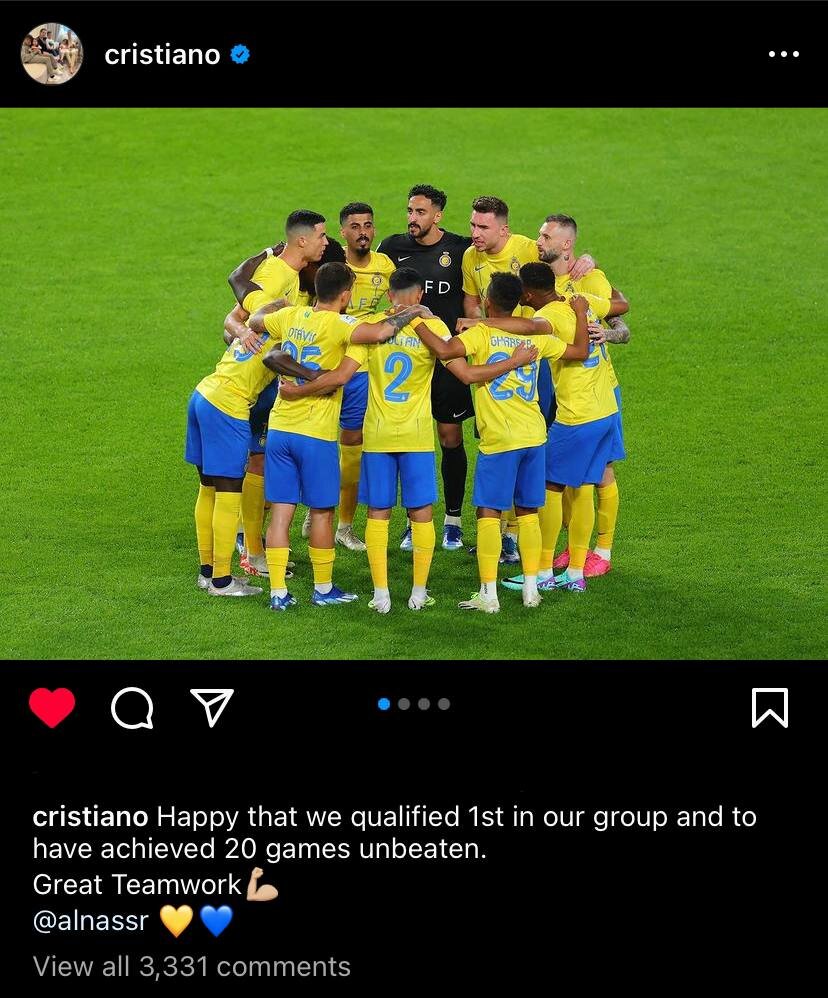Share the post via paper plane icon
This screenshot has height=998, width=828.
click(x=212, y=707)
